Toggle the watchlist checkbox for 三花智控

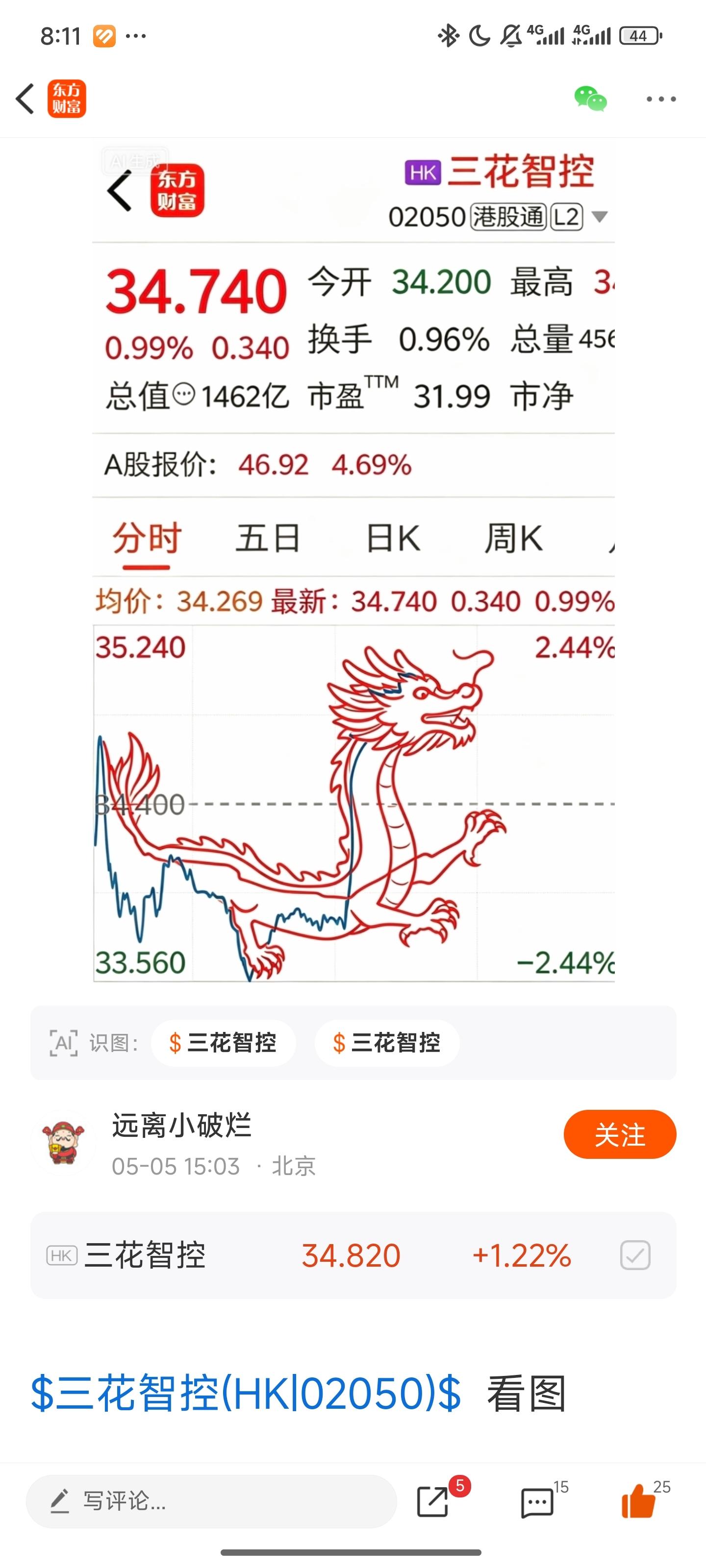coord(635,1255)
